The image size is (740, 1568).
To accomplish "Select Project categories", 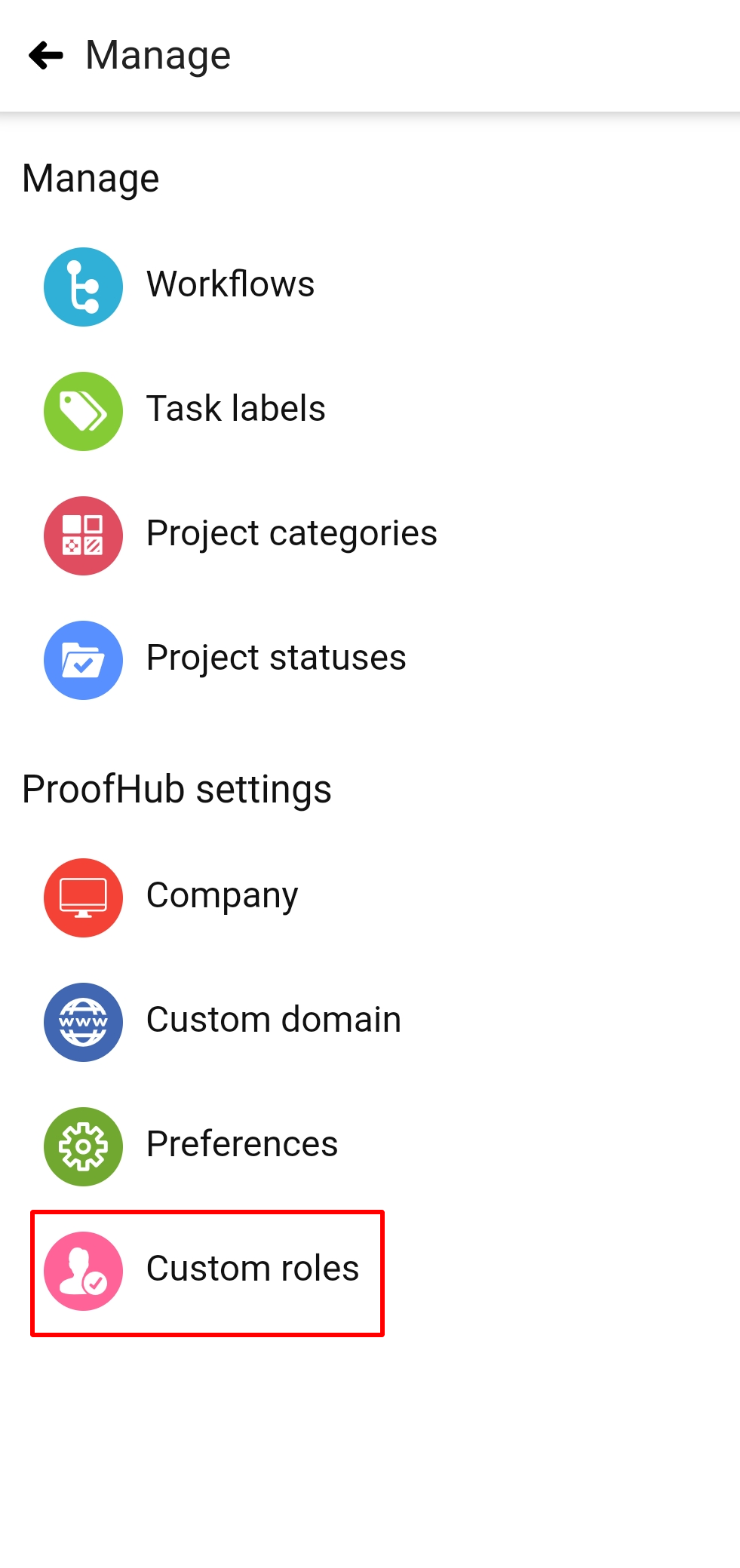I will (x=370, y=535).
